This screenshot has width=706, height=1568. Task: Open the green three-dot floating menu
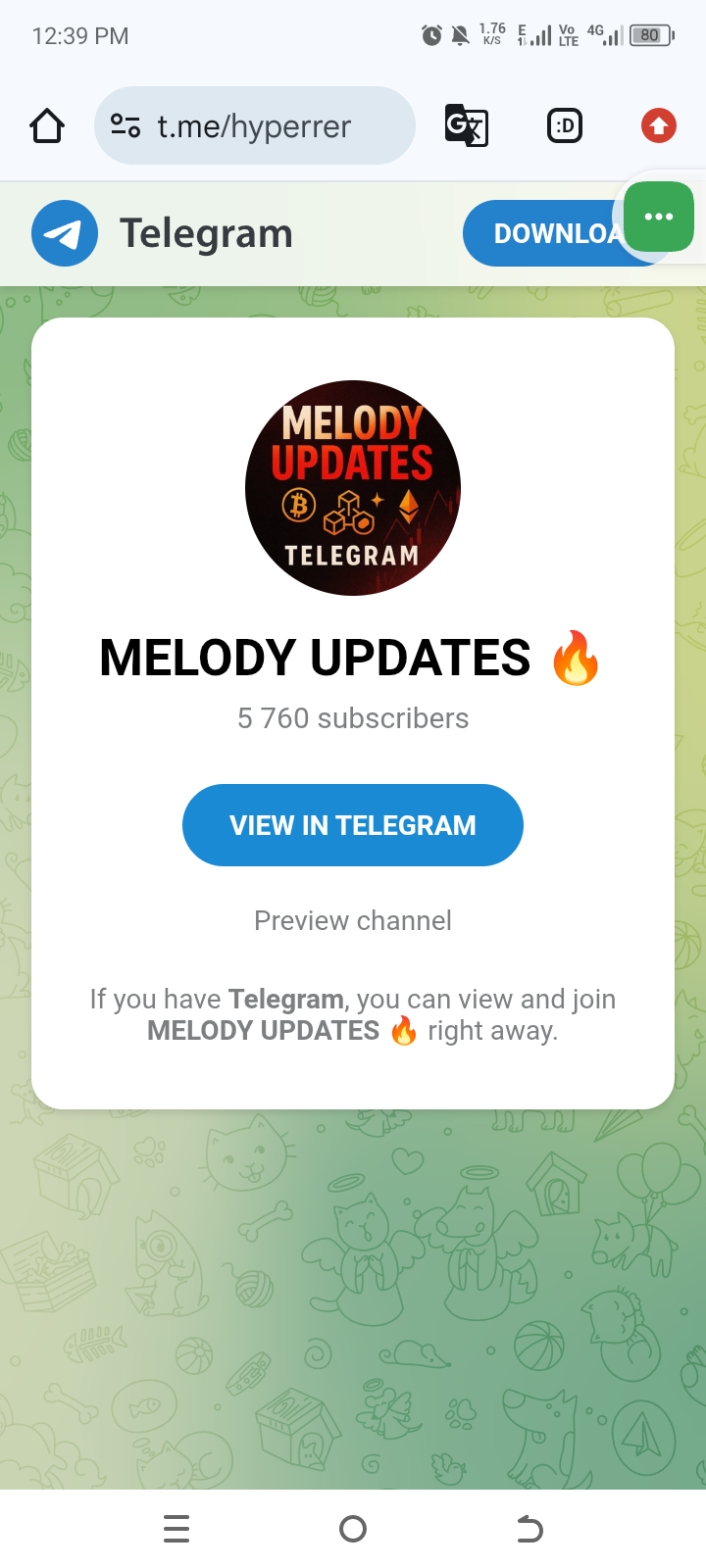658,217
